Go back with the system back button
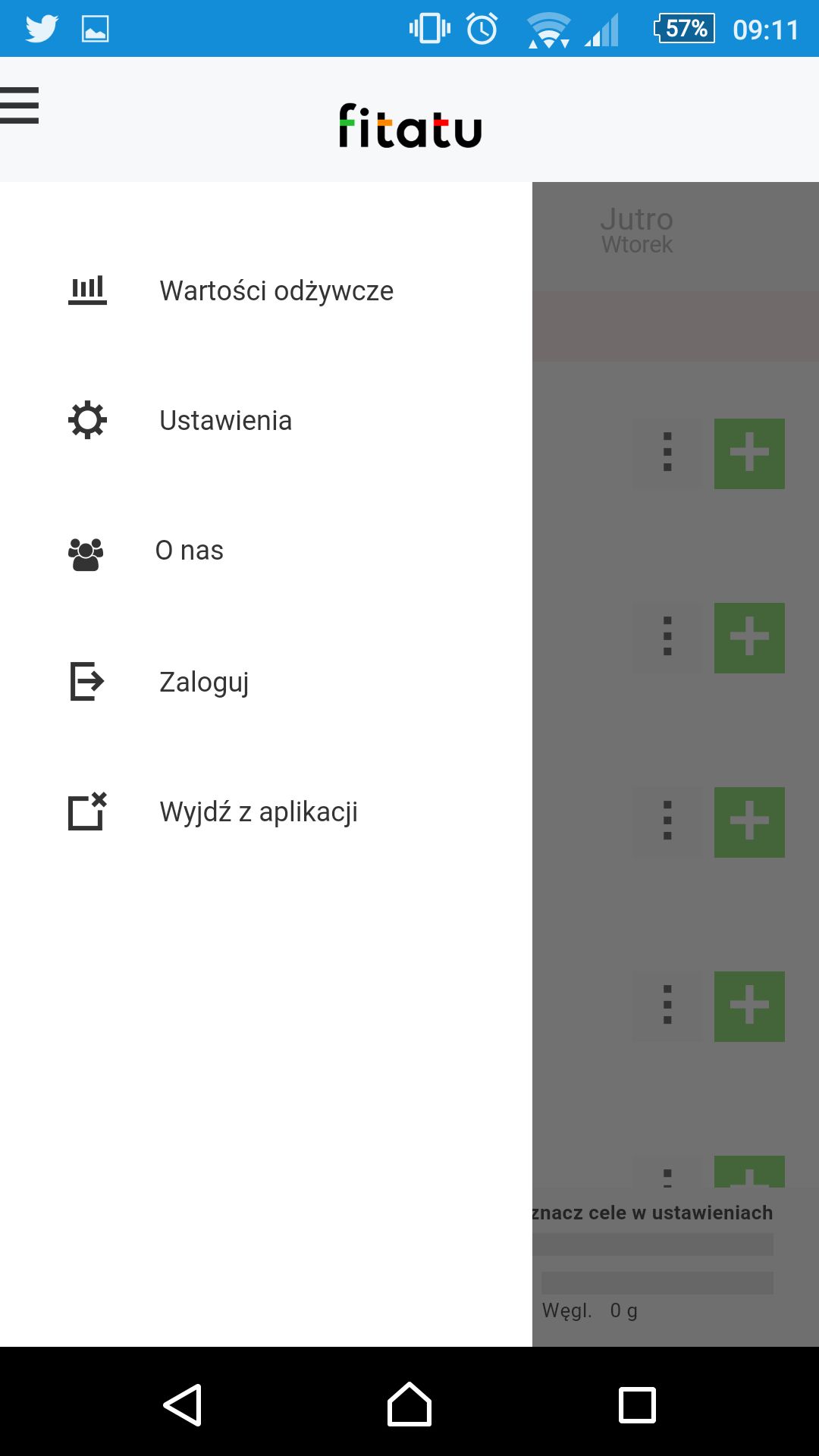 (x=183, y=1404)
